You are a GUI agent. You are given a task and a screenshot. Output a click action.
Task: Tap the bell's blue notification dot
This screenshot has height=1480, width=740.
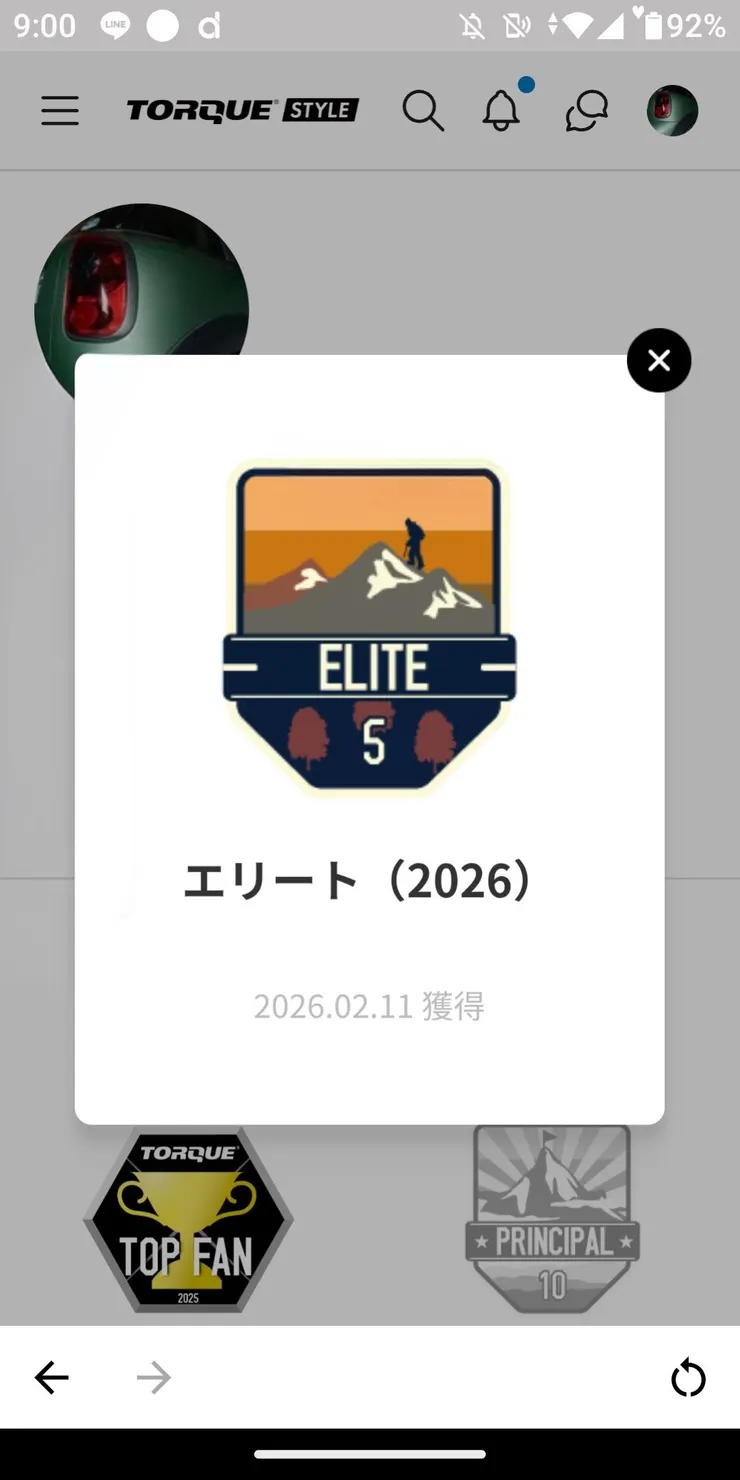pos(527,85)
